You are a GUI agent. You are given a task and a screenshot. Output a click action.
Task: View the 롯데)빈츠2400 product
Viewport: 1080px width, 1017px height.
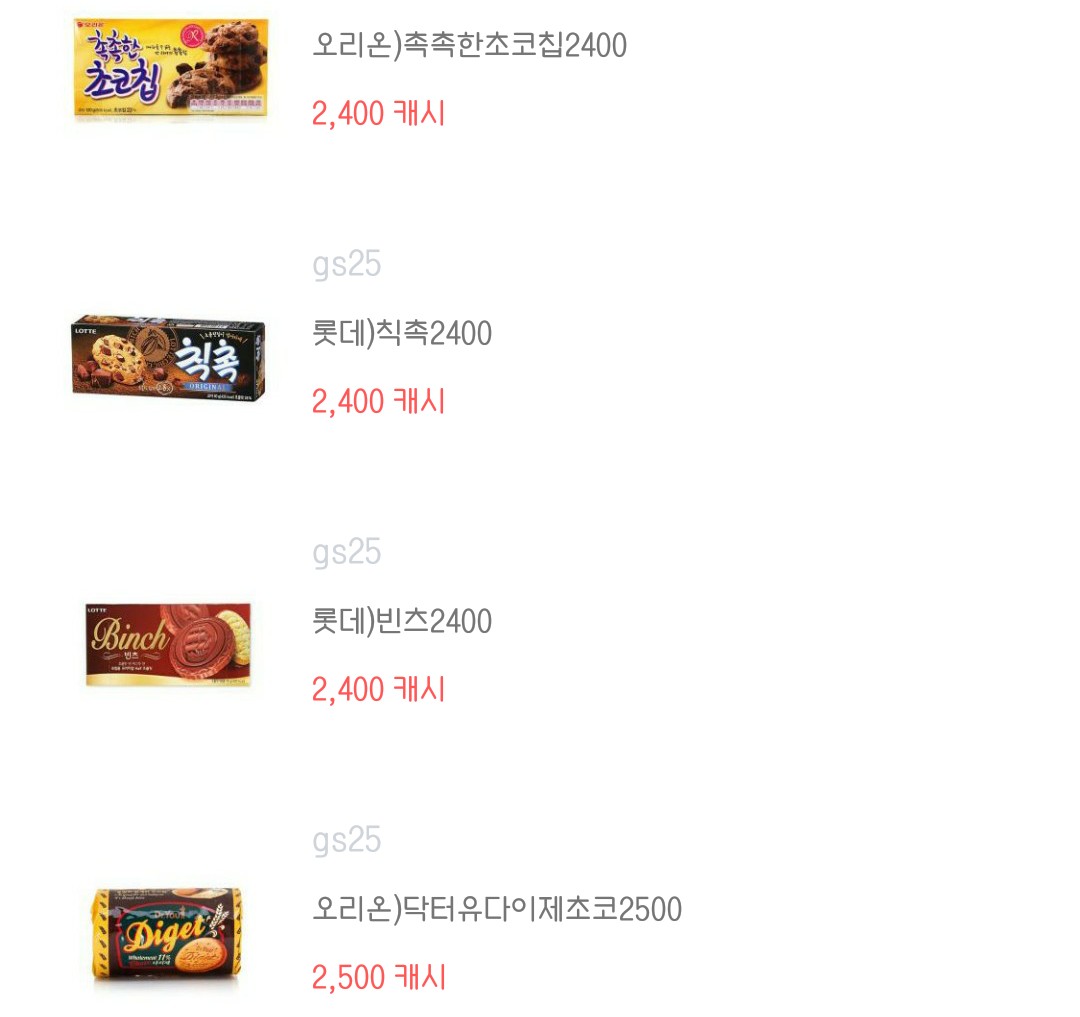click(402, 622)
